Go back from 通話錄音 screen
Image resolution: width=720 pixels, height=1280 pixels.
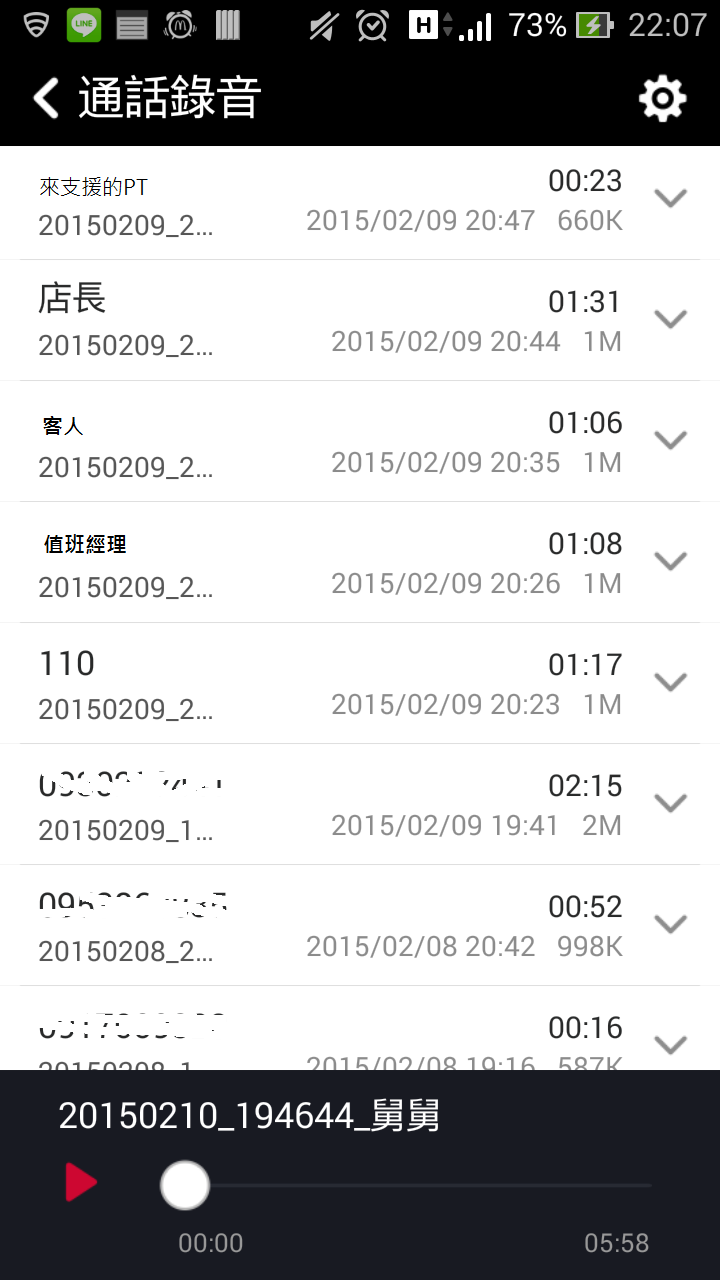tap(46, 98)
